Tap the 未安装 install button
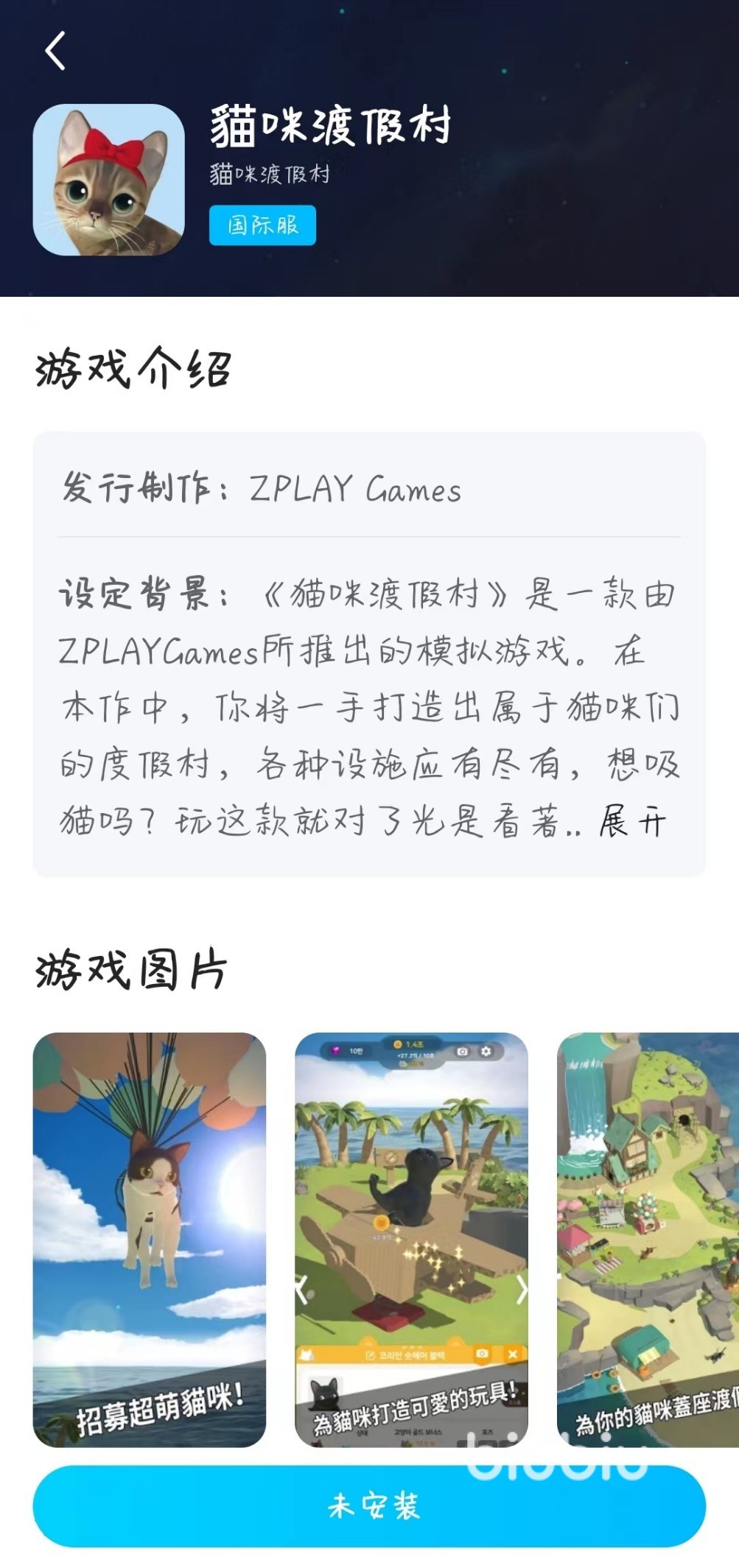Screen dimensions: 739x1568 (x=369, y=1505)
